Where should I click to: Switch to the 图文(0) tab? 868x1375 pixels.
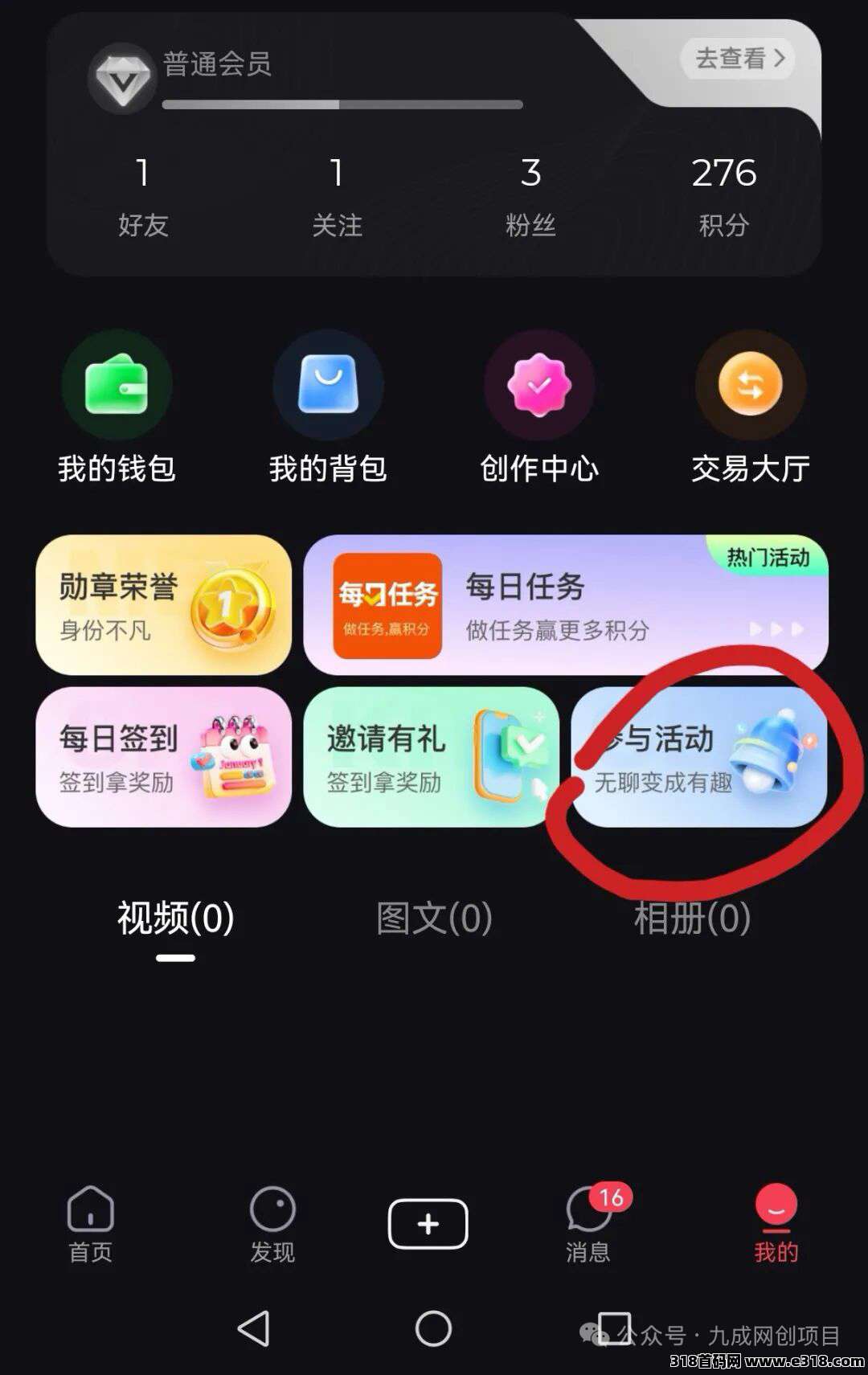pos(434,919)
